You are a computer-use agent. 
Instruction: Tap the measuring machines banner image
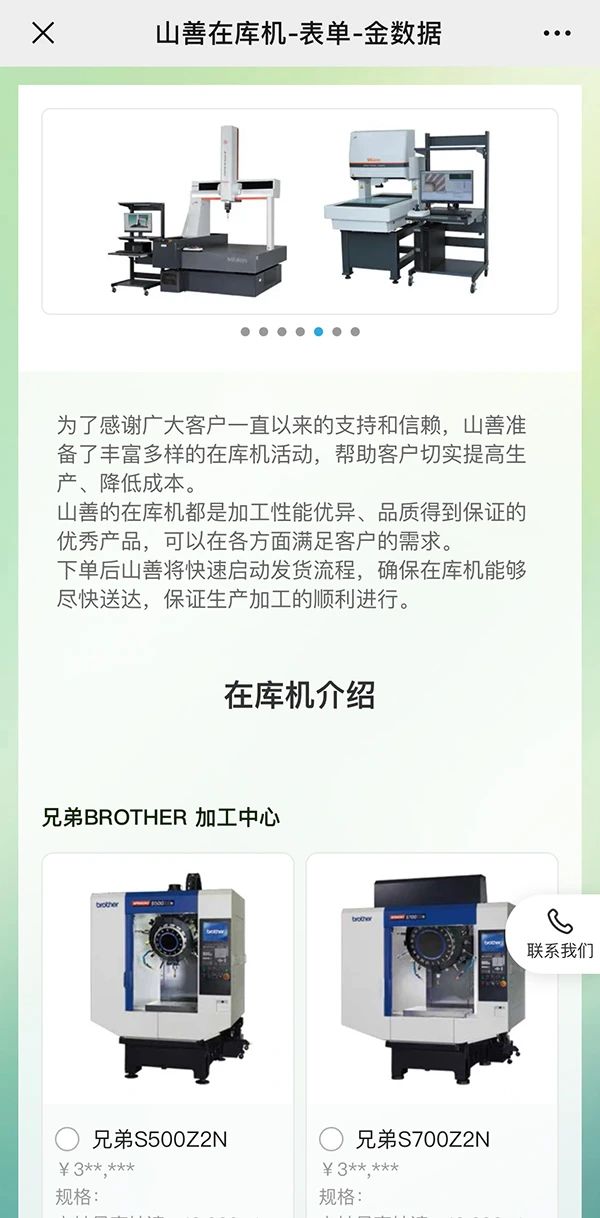tap(300, 211)
